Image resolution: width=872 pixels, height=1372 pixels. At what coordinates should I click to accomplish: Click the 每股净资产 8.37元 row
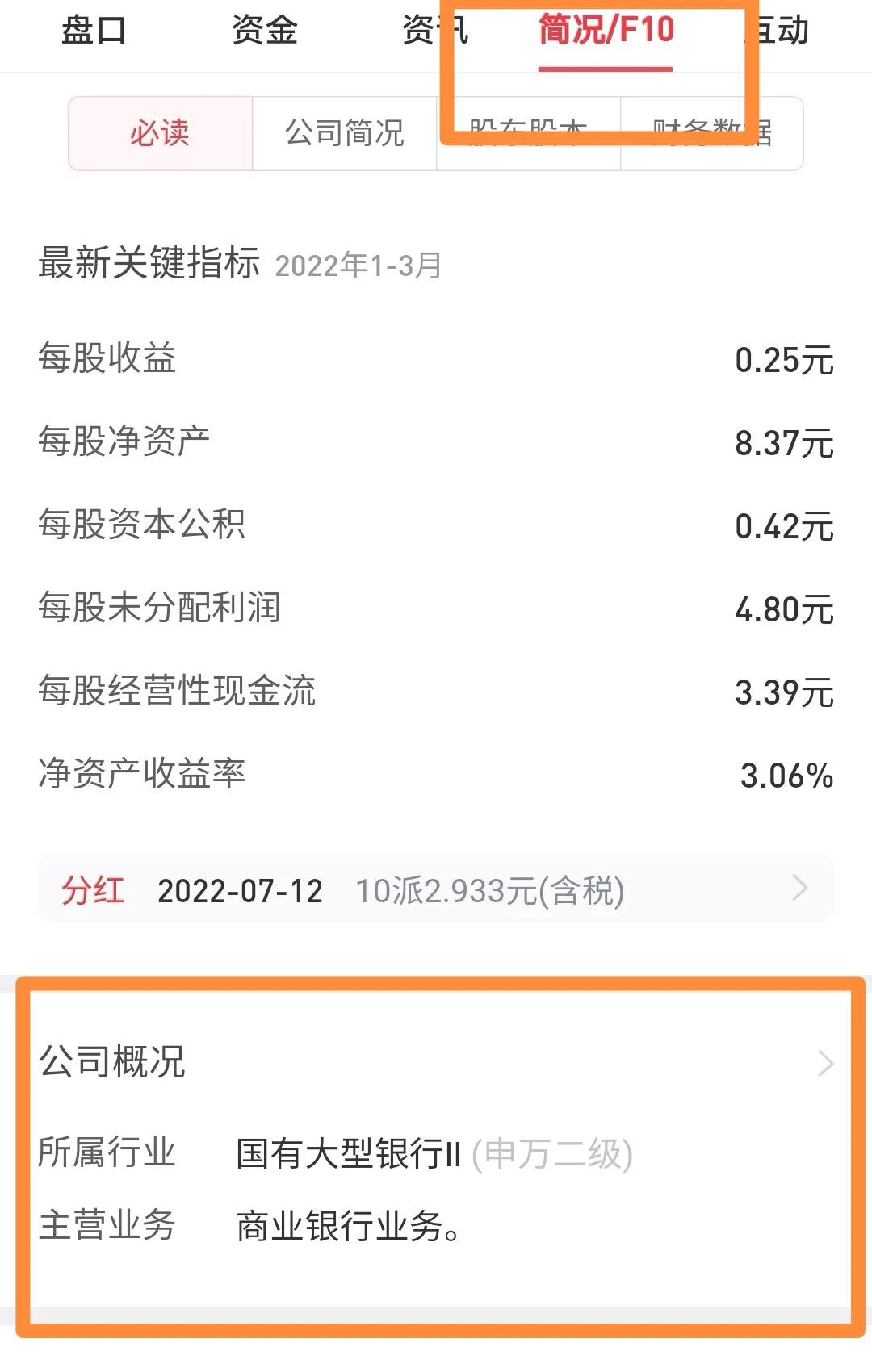[436, 440]
